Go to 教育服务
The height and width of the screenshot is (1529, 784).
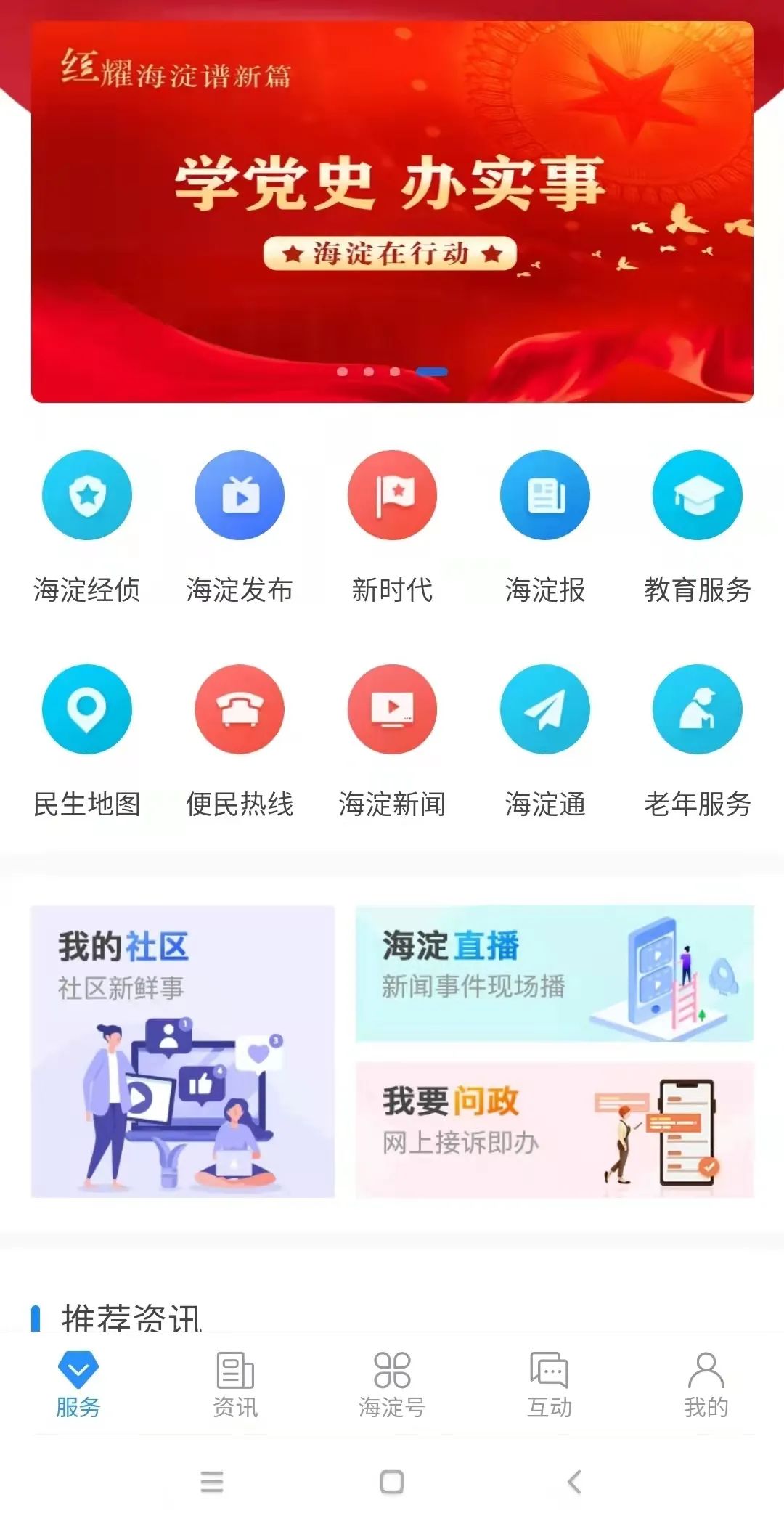pyautogui.click(x=697, y=495)
